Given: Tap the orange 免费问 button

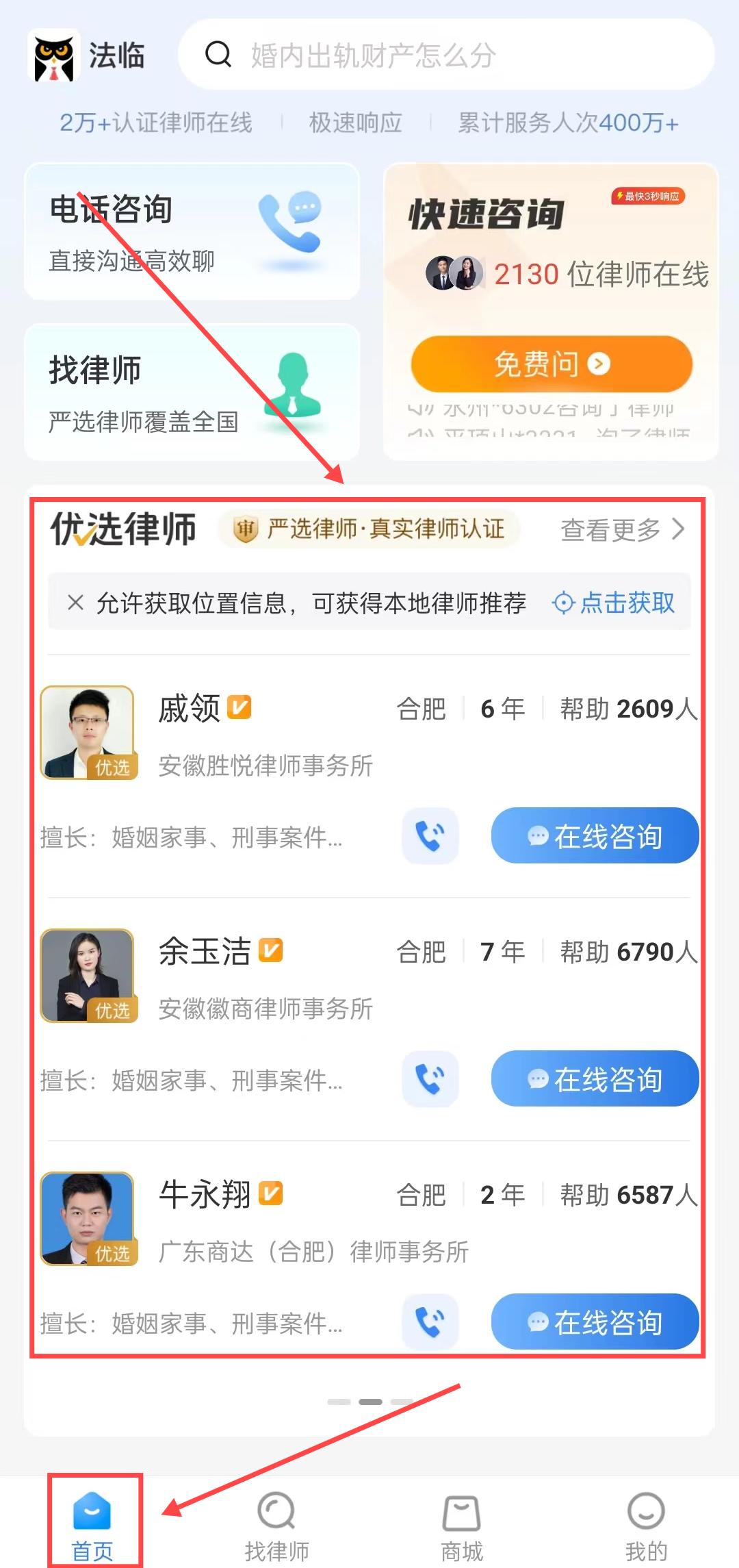Looking at the screenshot, I should click(x=552, y=364).
